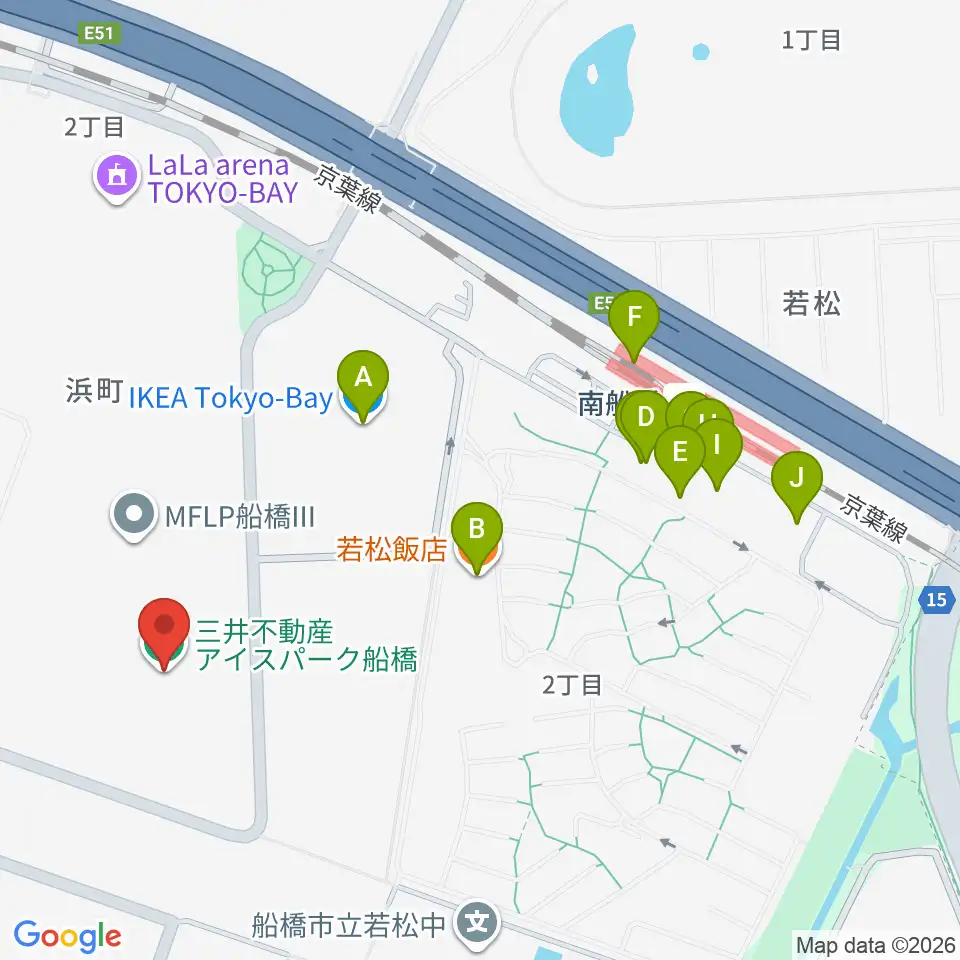Open the green marker labeled D

coord(645,426)
